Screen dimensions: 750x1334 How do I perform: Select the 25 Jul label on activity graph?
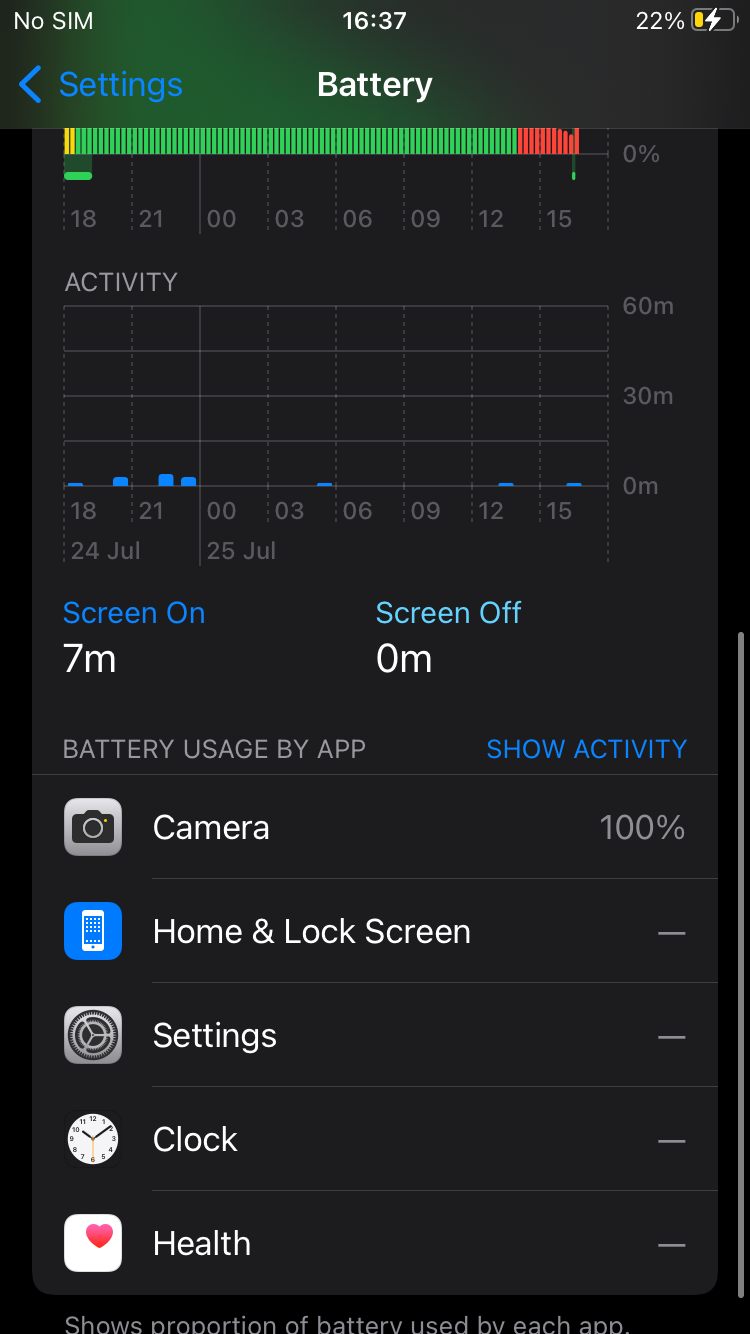tap(240, 550)
